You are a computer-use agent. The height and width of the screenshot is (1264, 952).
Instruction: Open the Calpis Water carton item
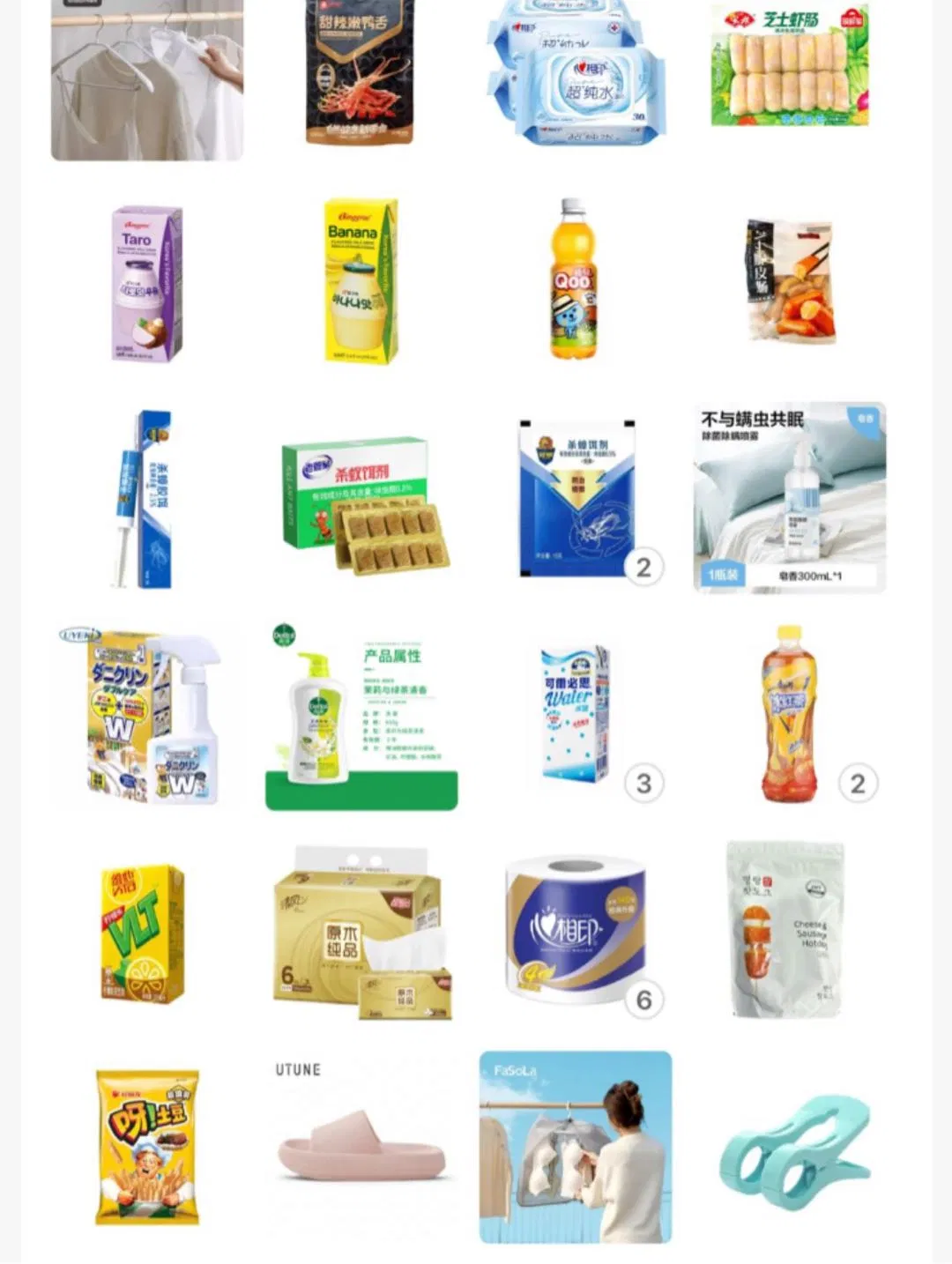point(576,714)
